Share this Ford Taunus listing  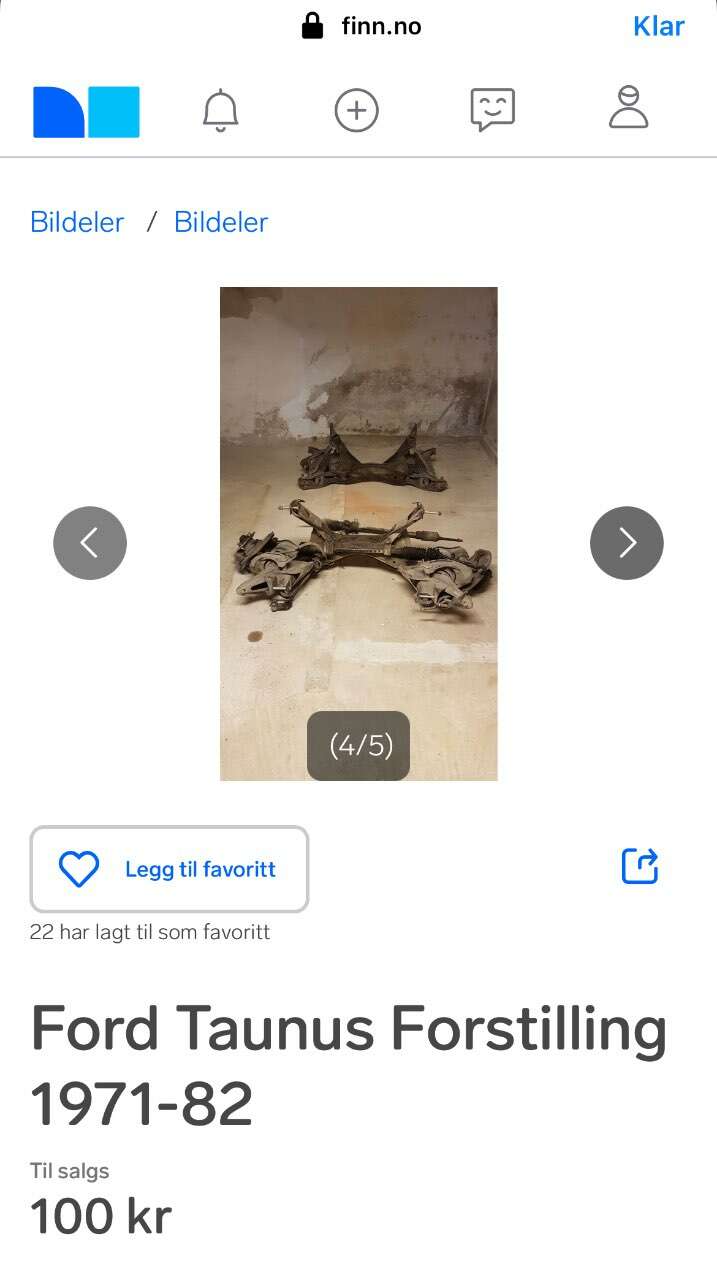[640, 866]
